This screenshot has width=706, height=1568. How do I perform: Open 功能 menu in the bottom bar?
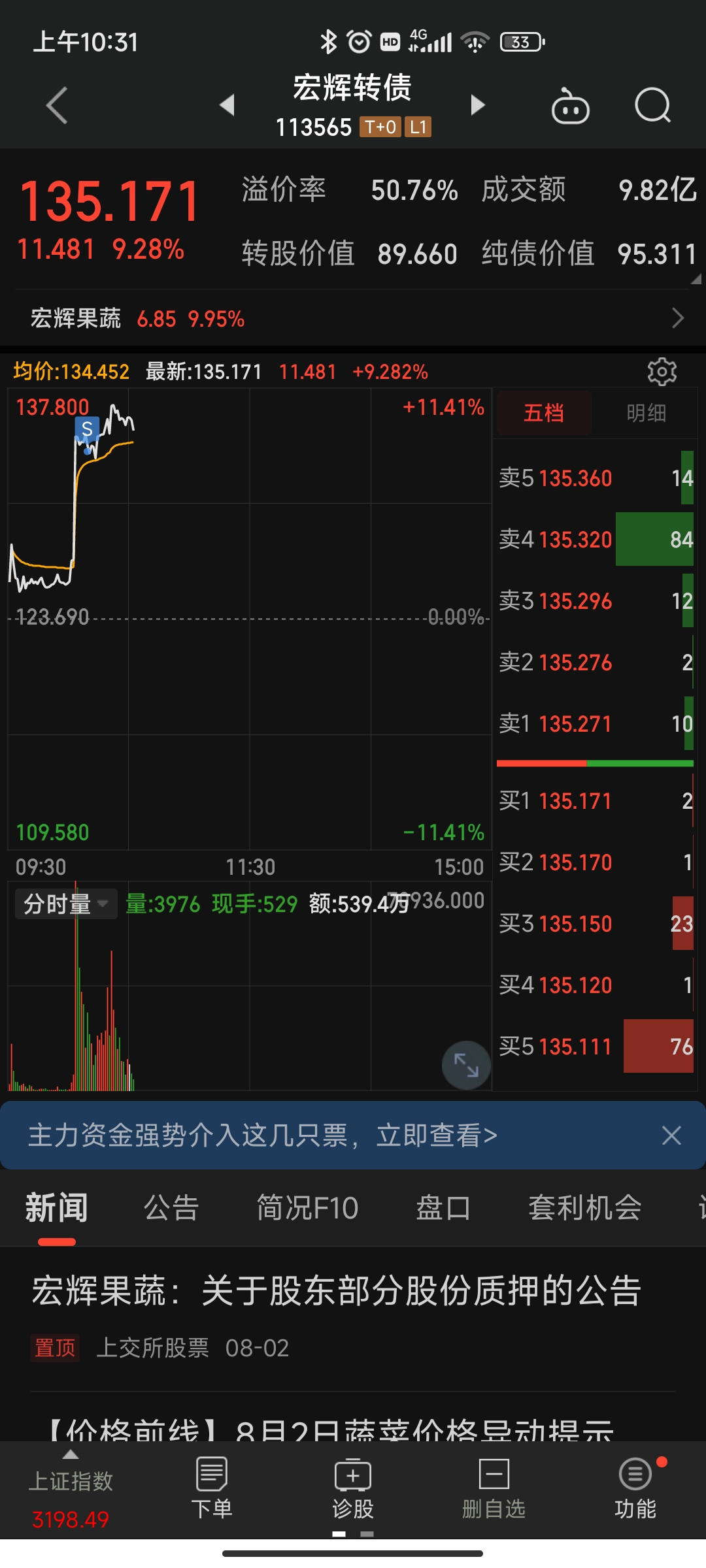(635, 1489)
